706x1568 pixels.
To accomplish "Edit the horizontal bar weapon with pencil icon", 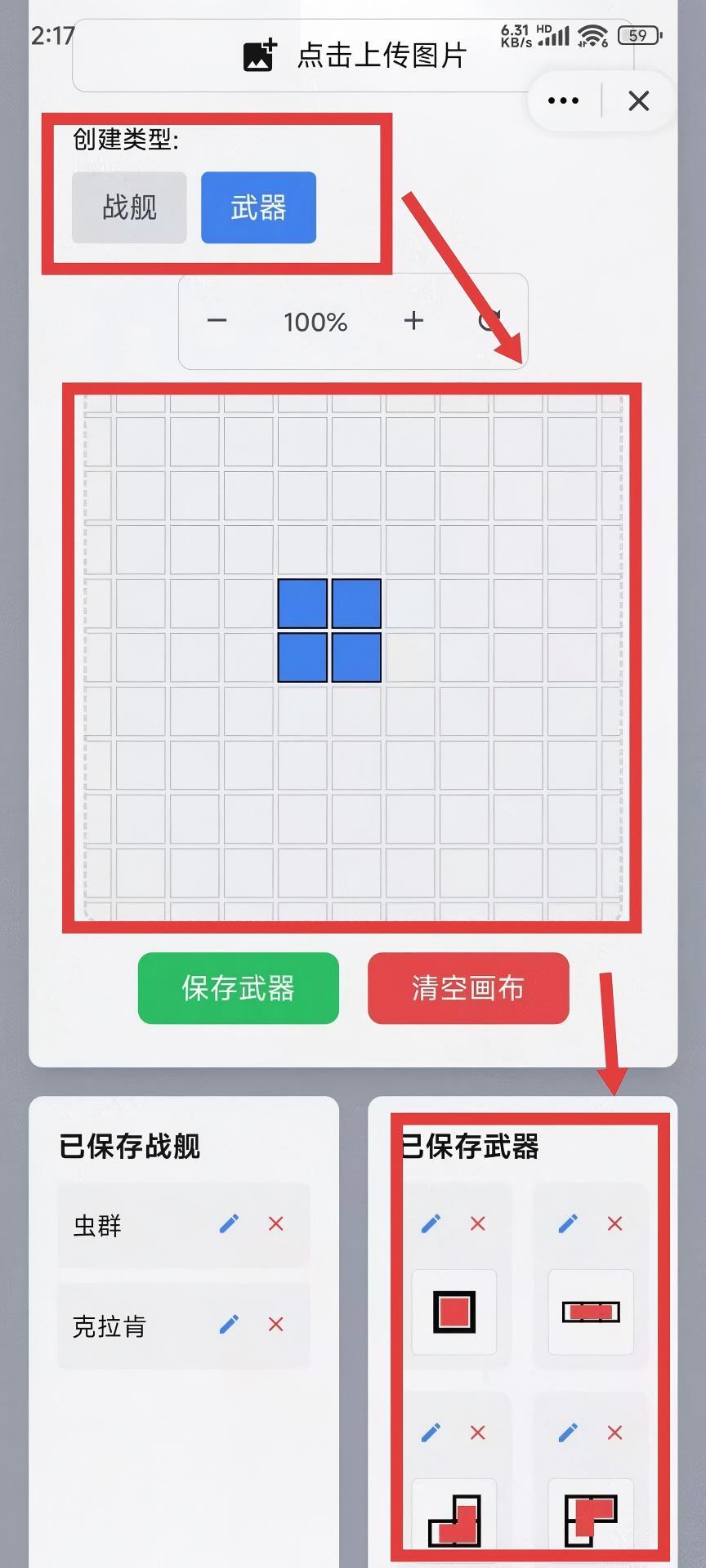I will pos(567,1223).
